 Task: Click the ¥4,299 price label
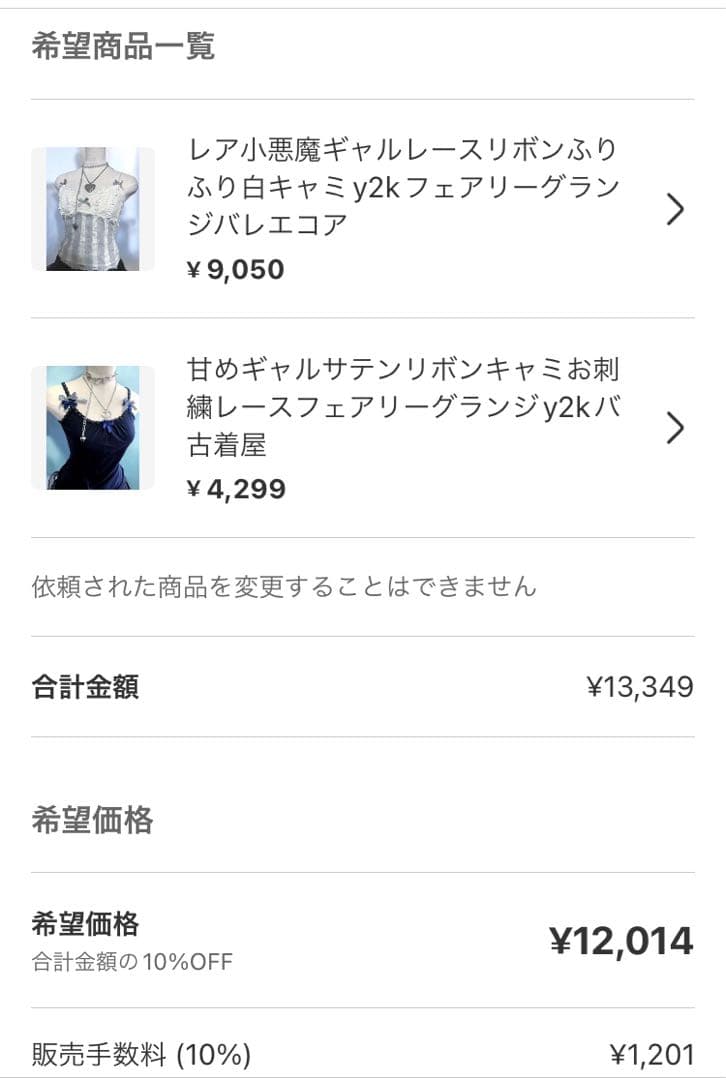tap(234, 487)
